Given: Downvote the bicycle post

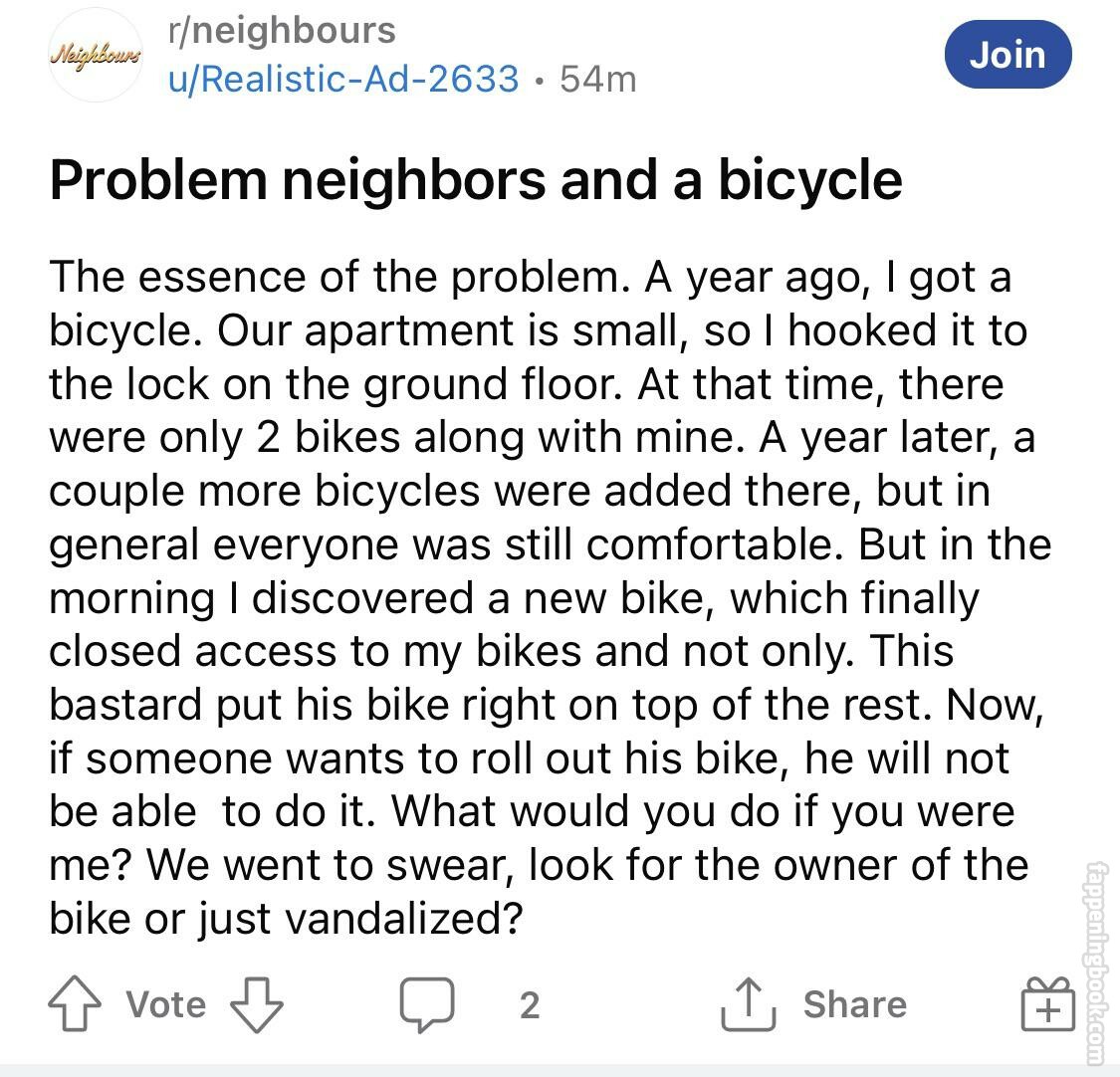Looking at the screenshot, I should 257,1004.
